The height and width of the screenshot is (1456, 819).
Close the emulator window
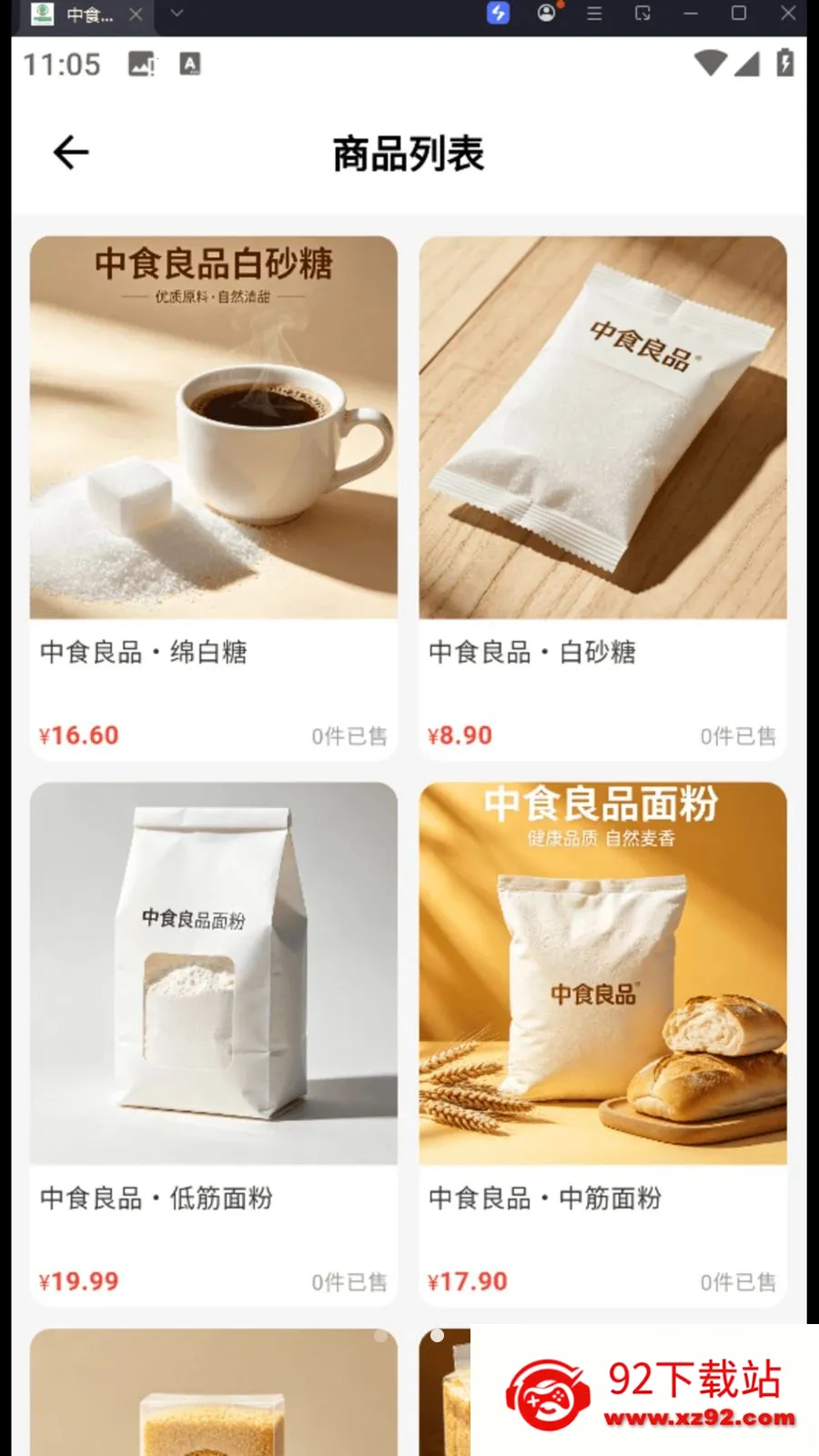point(788,13)
